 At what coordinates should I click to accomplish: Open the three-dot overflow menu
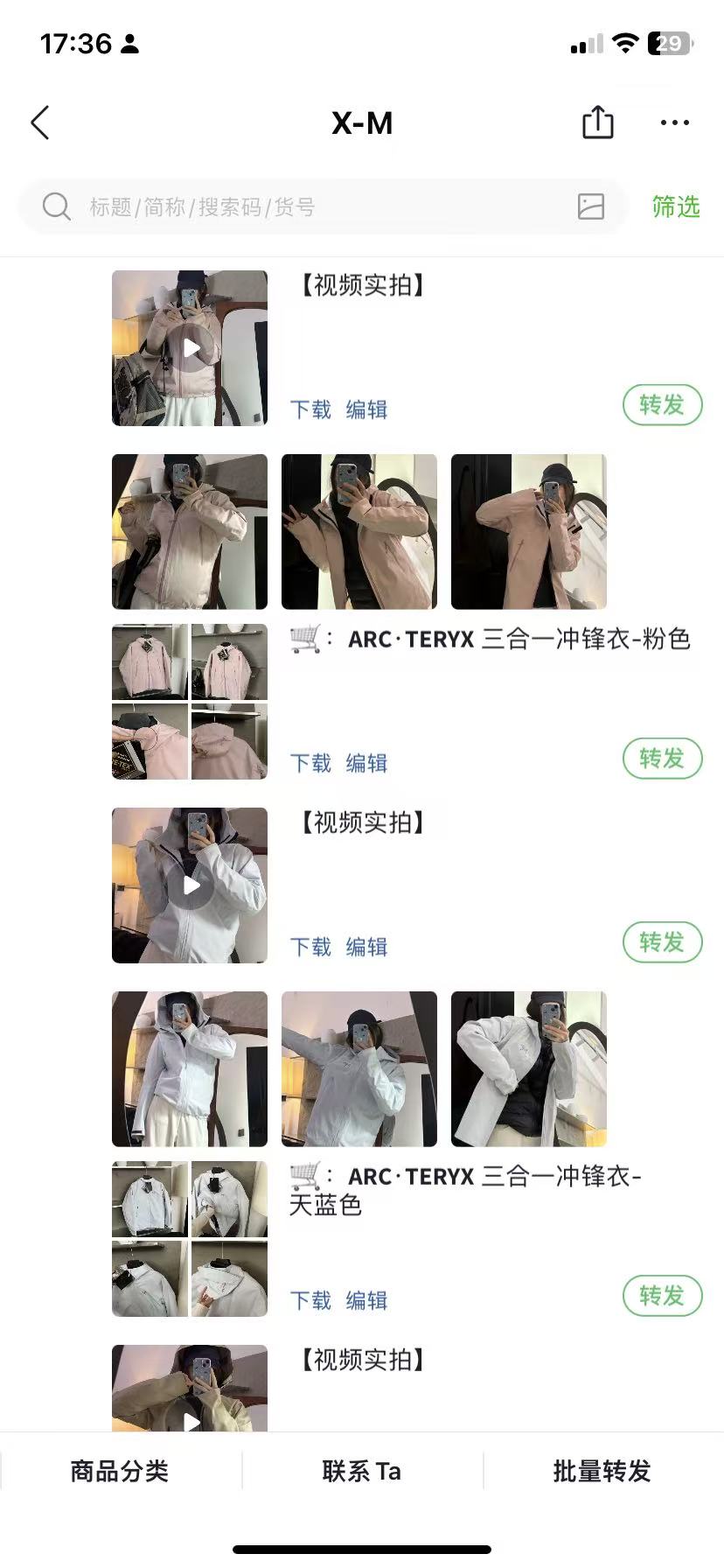tap(674, 122)
